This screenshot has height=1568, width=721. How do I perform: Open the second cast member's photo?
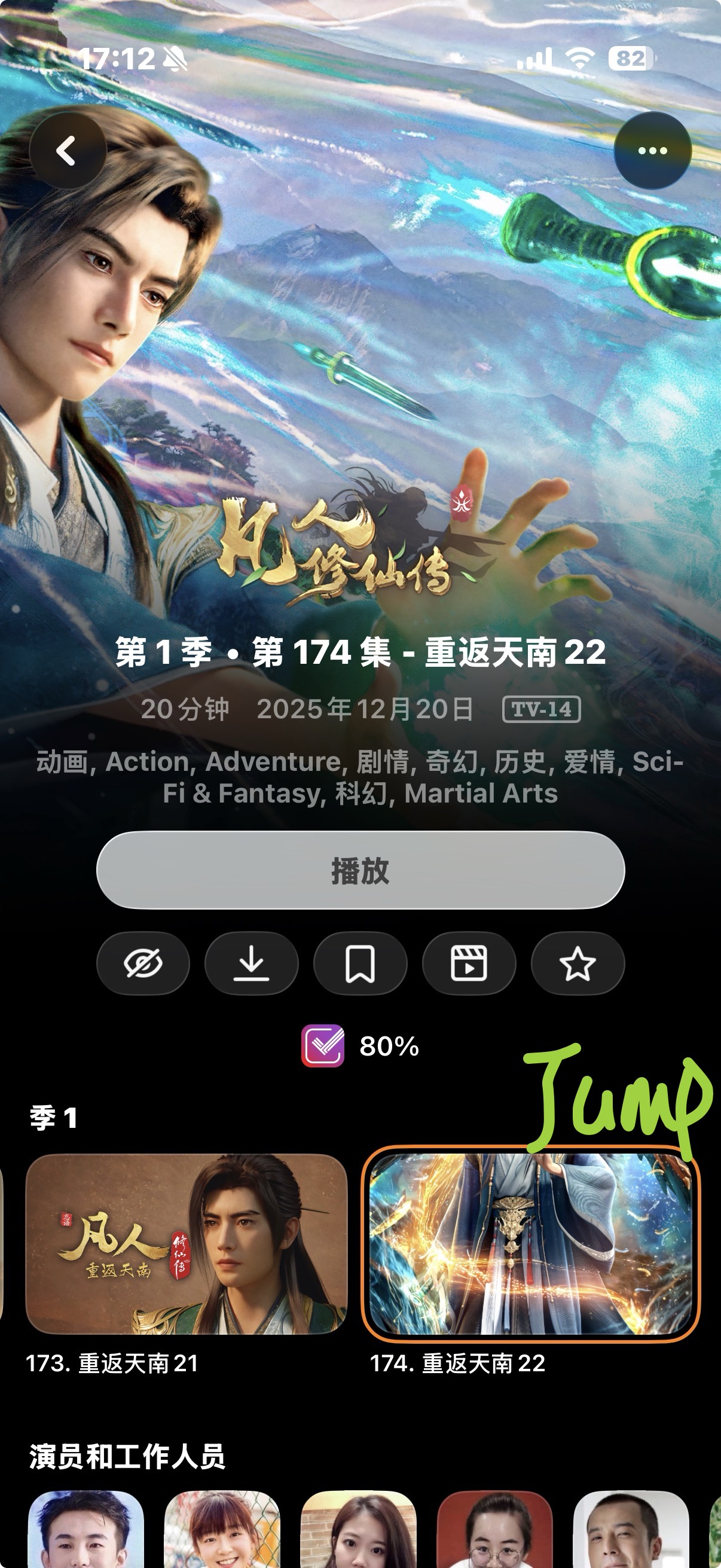click(222, 1528)
